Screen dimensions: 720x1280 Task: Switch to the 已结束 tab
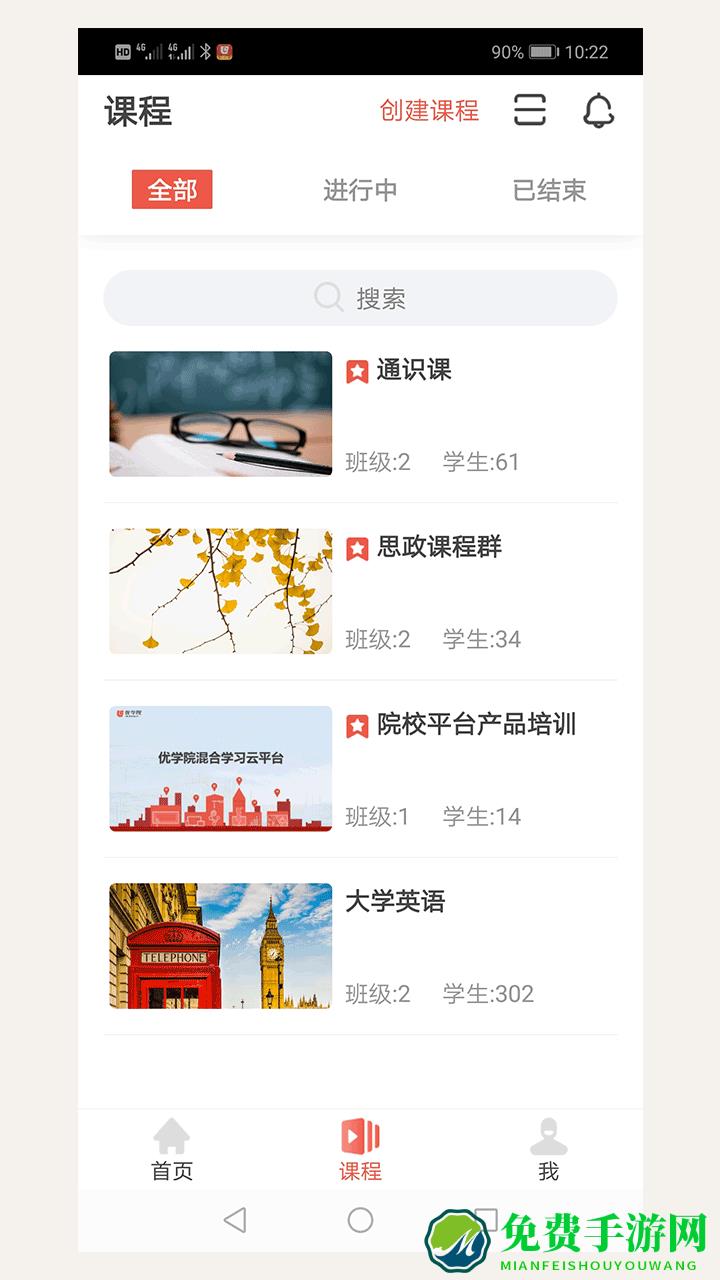click(546, 190)
